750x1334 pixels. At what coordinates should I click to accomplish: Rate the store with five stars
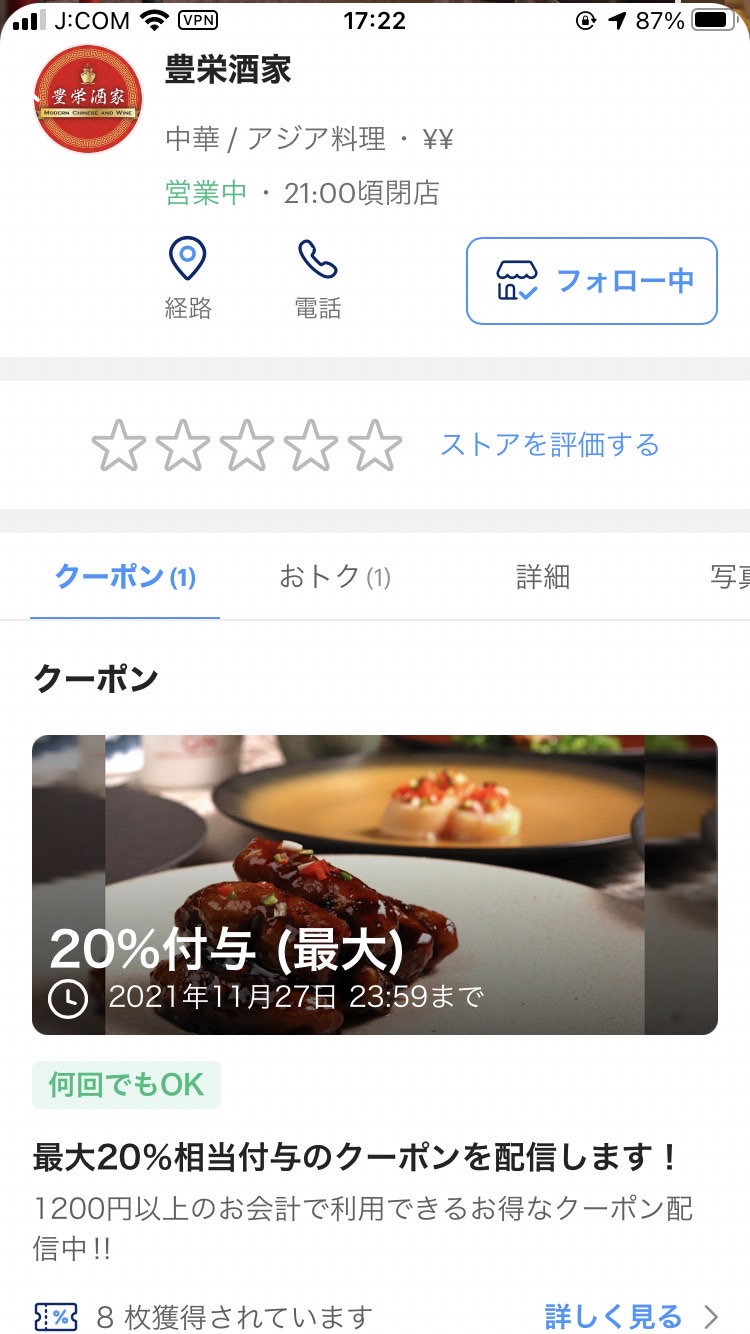375,446
